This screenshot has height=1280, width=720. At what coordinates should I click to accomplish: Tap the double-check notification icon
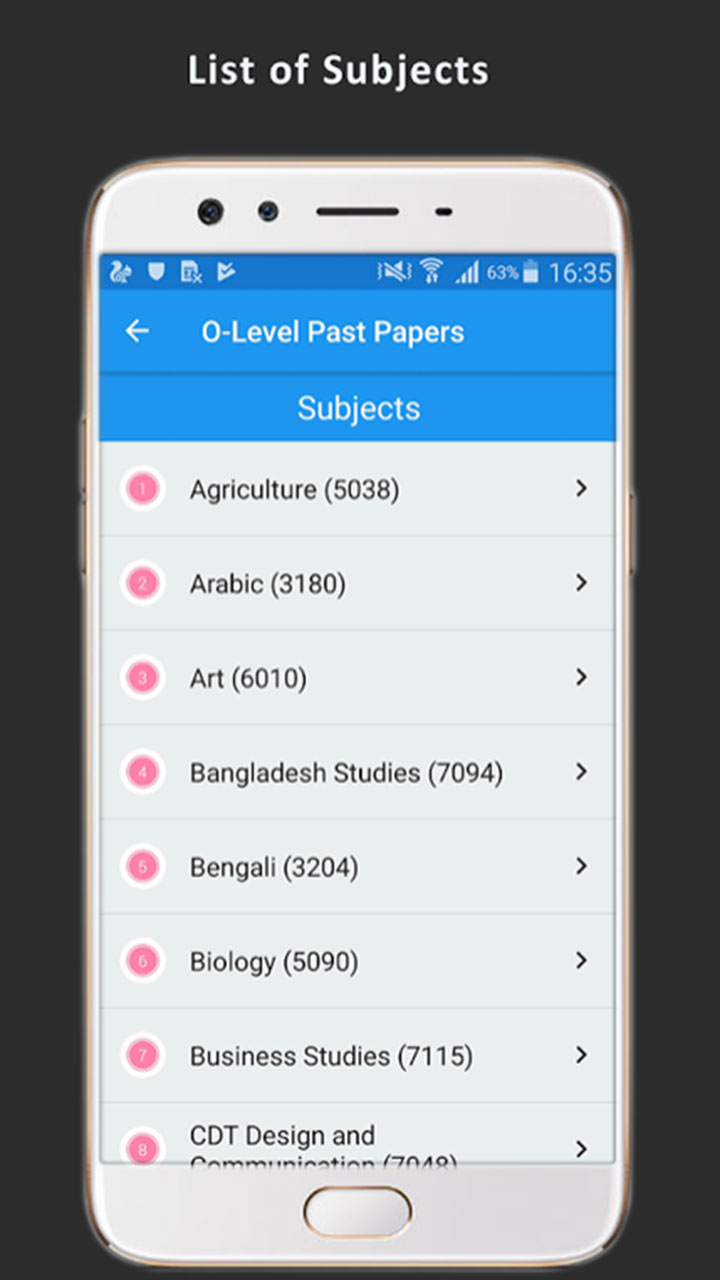225,272
